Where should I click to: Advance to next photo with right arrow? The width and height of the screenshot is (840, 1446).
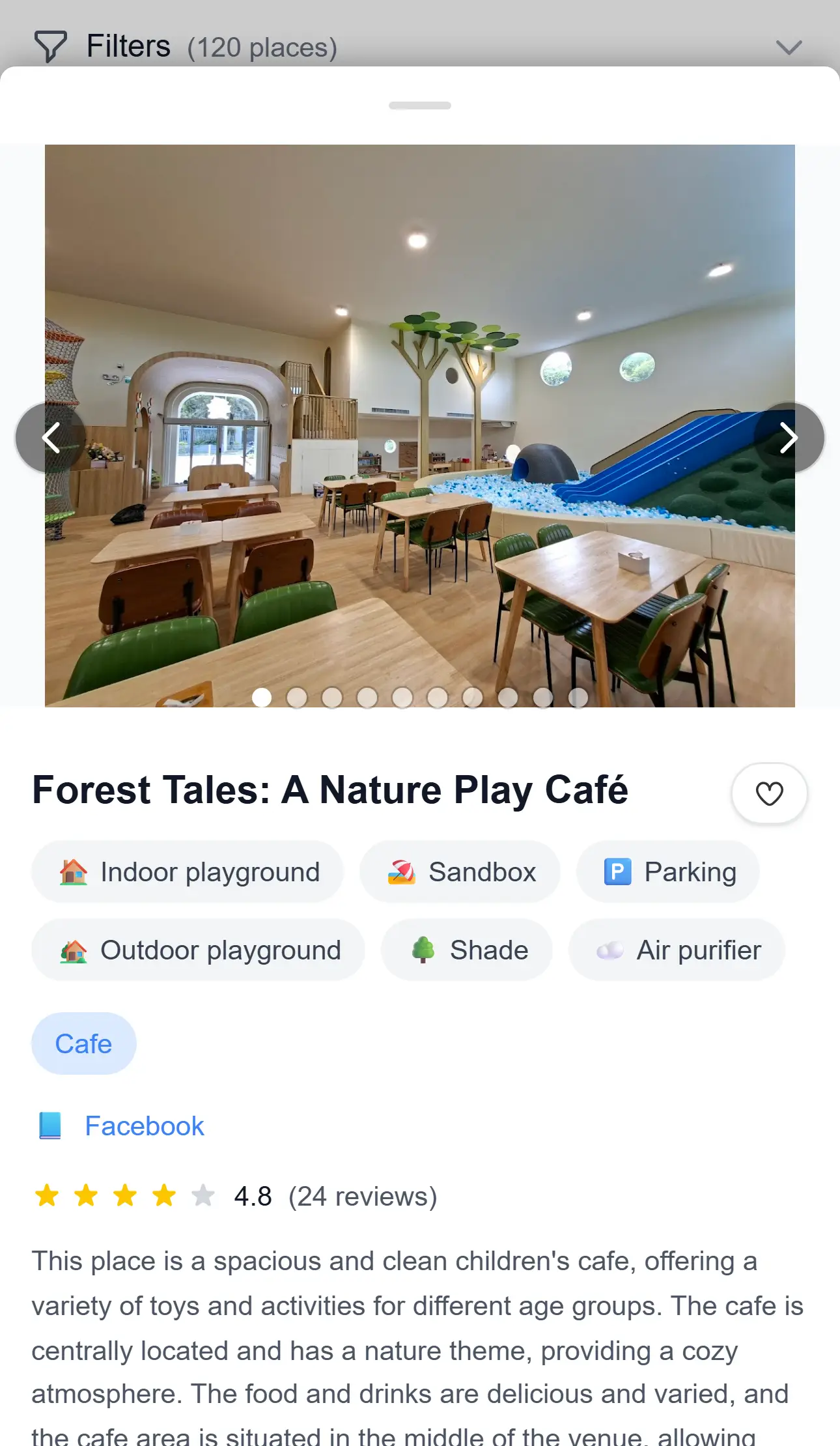pyautogui.click(x=789, y=437)
